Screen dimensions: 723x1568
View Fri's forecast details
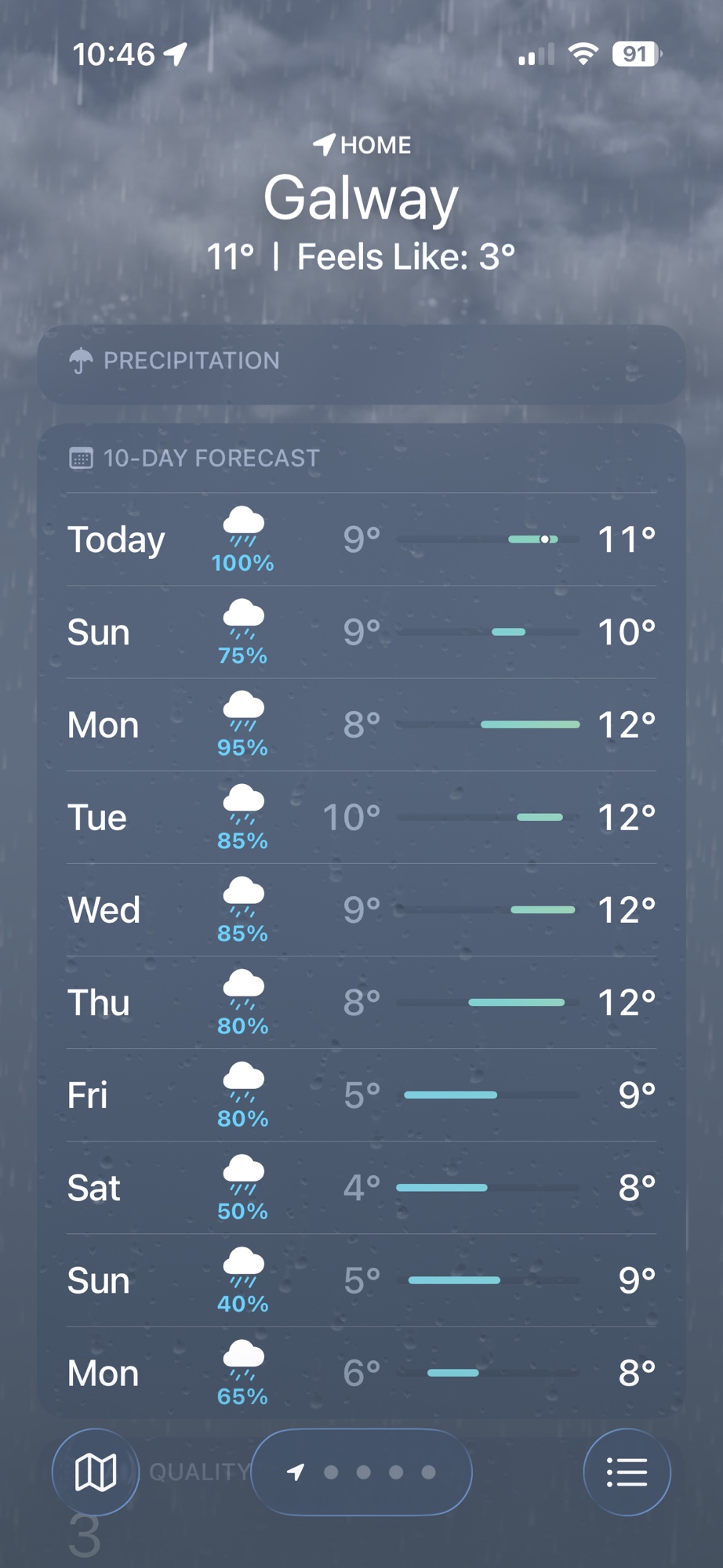click(x=361, y=1094)
